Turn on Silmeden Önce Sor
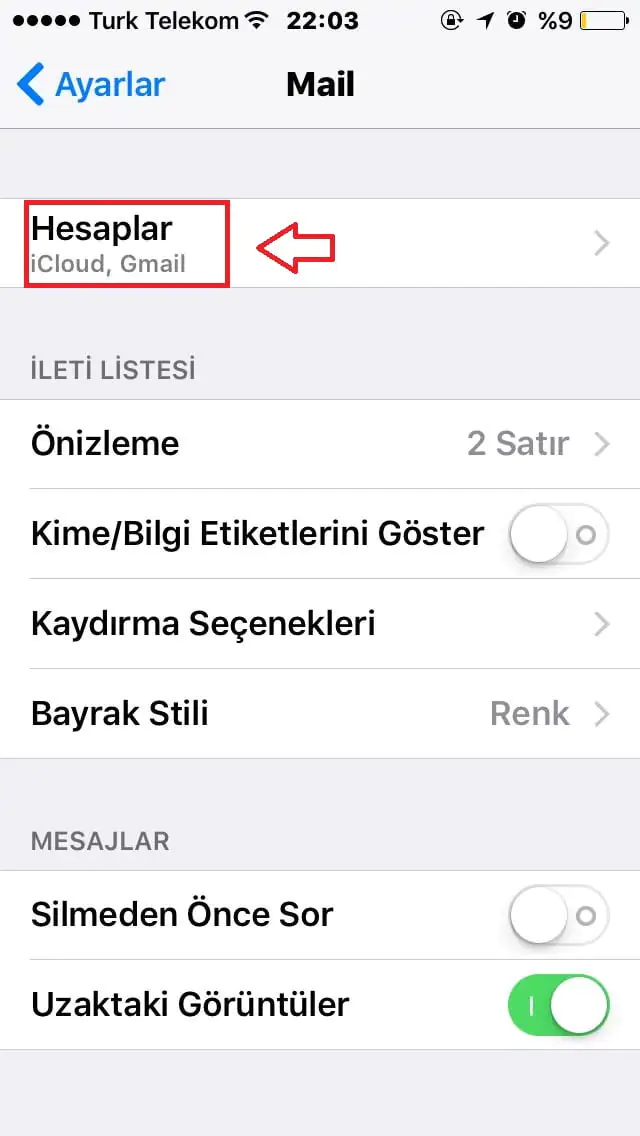 click(x=558, y=915)
